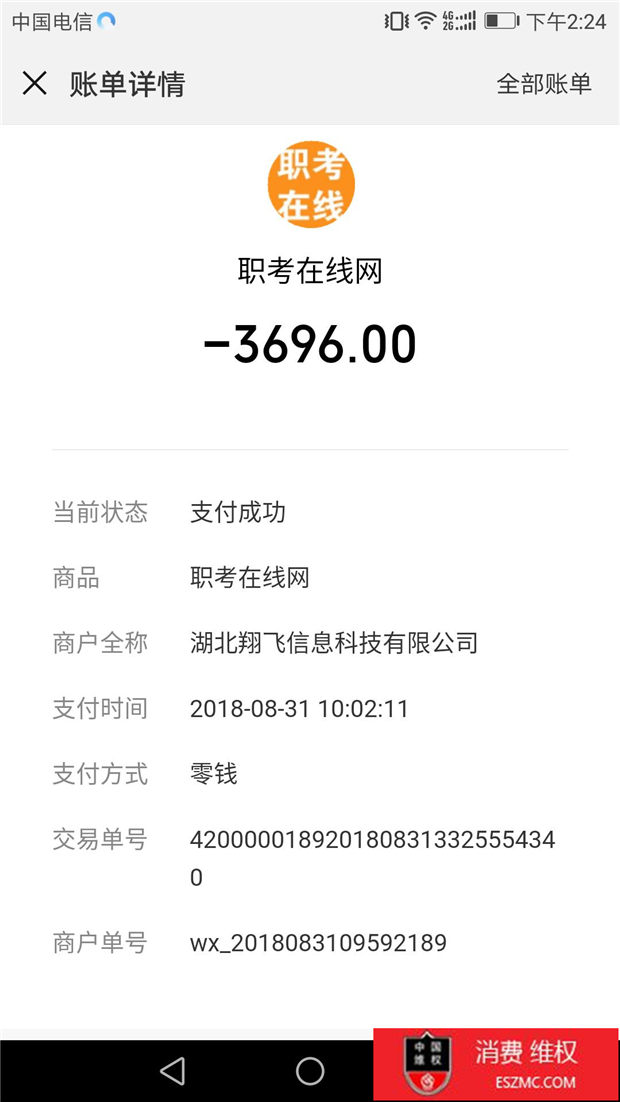
Task: Tap the system back button
Action: [173, 1071]
